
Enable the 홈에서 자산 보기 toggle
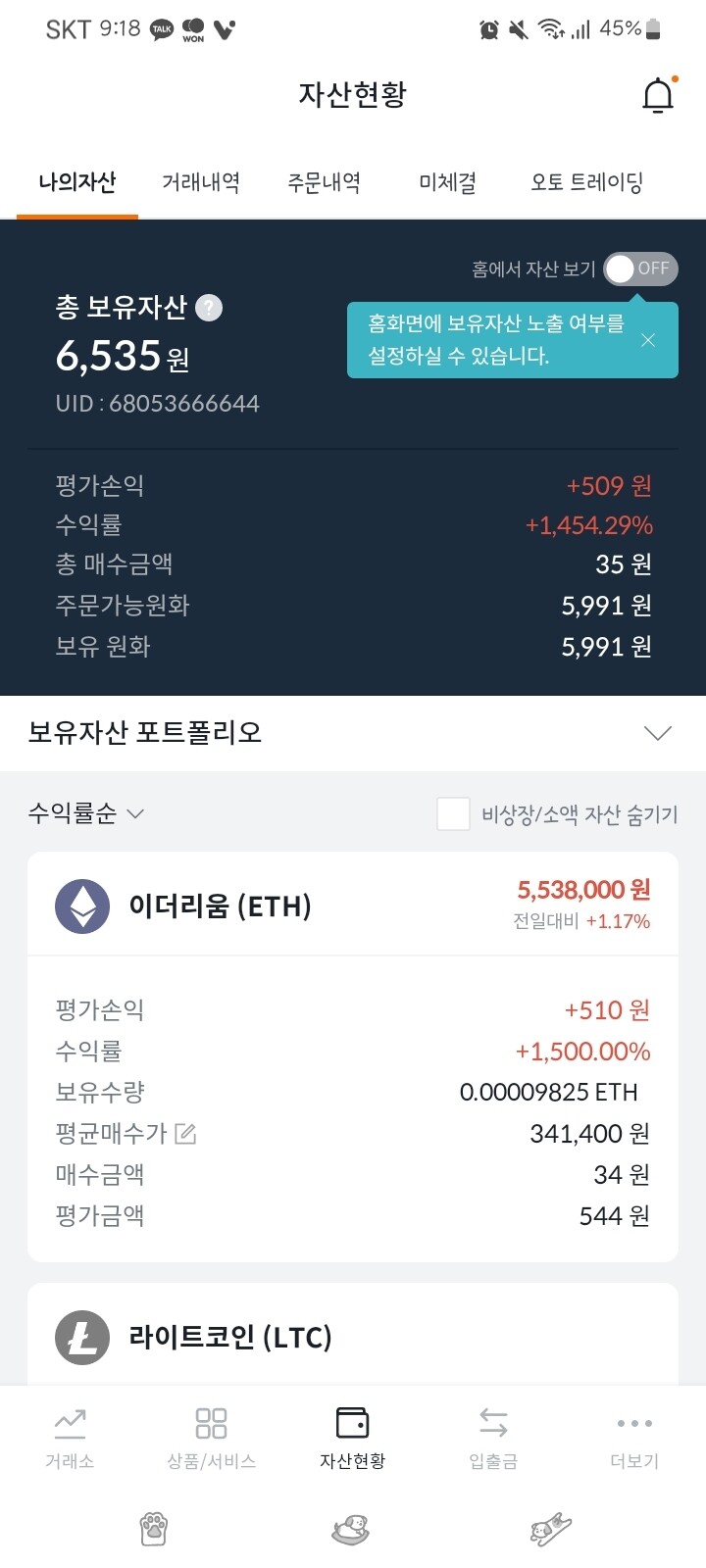[x=638, y=268]
